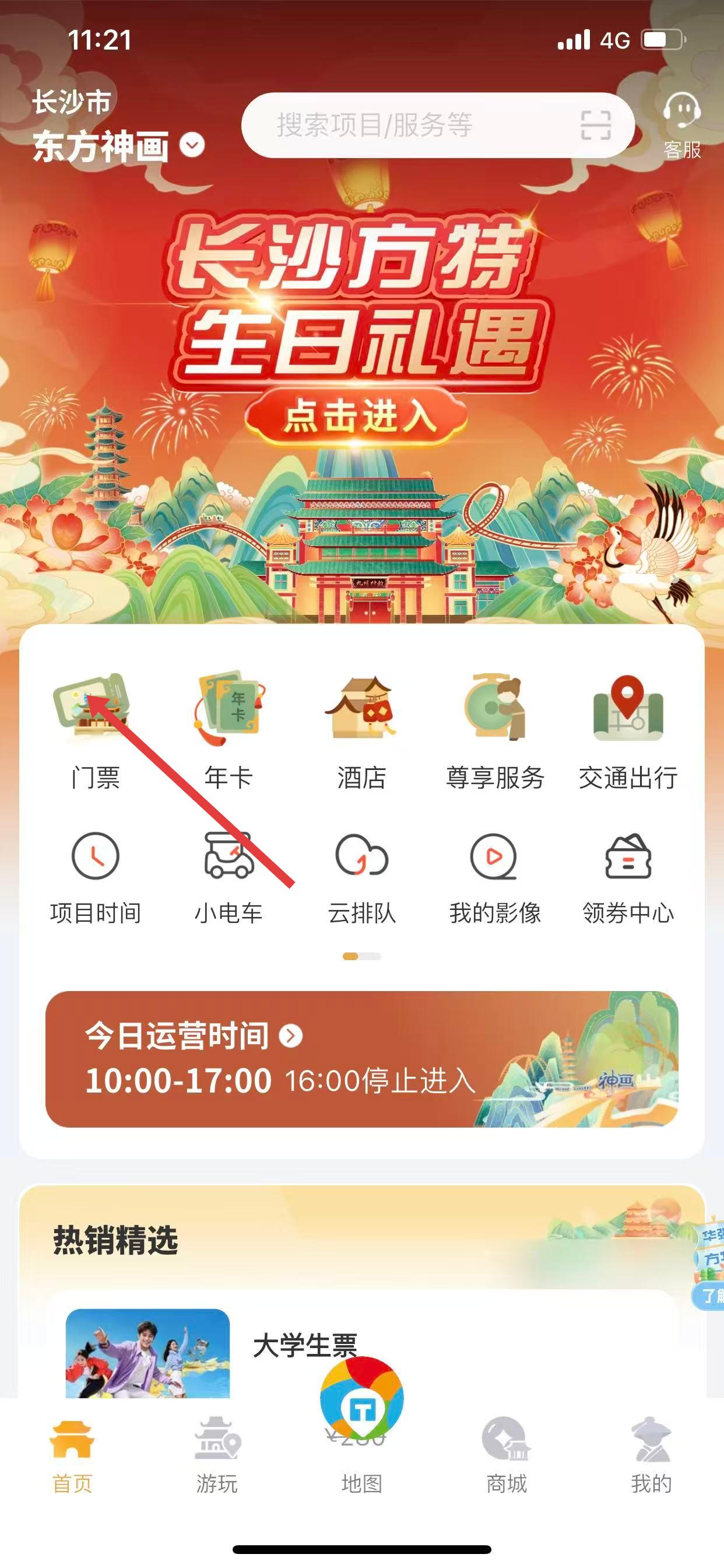
Task: View 交通出行 transportation info
Action: 628,730
